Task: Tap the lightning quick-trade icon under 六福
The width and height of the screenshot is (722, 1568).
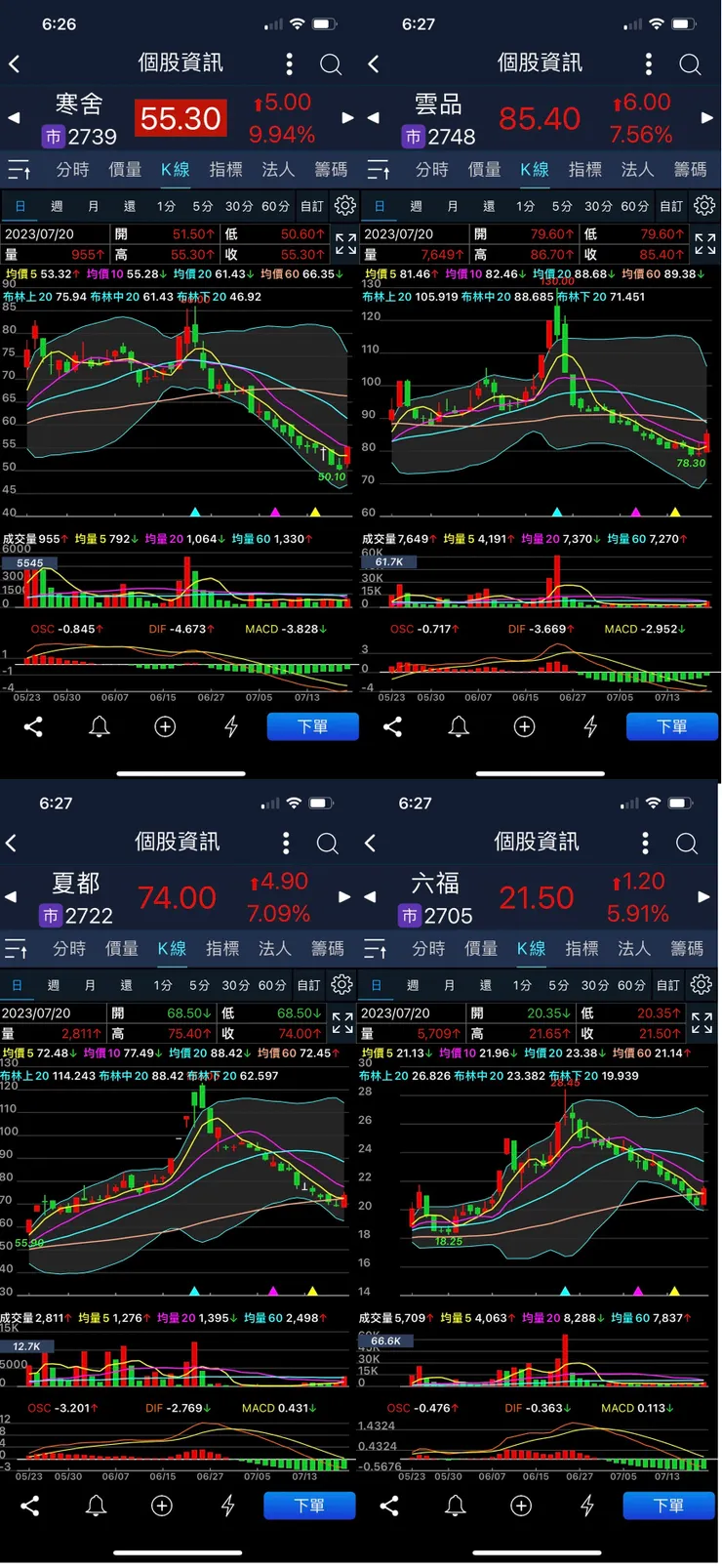Action: pyautogui.click(x=586, y=1506)
